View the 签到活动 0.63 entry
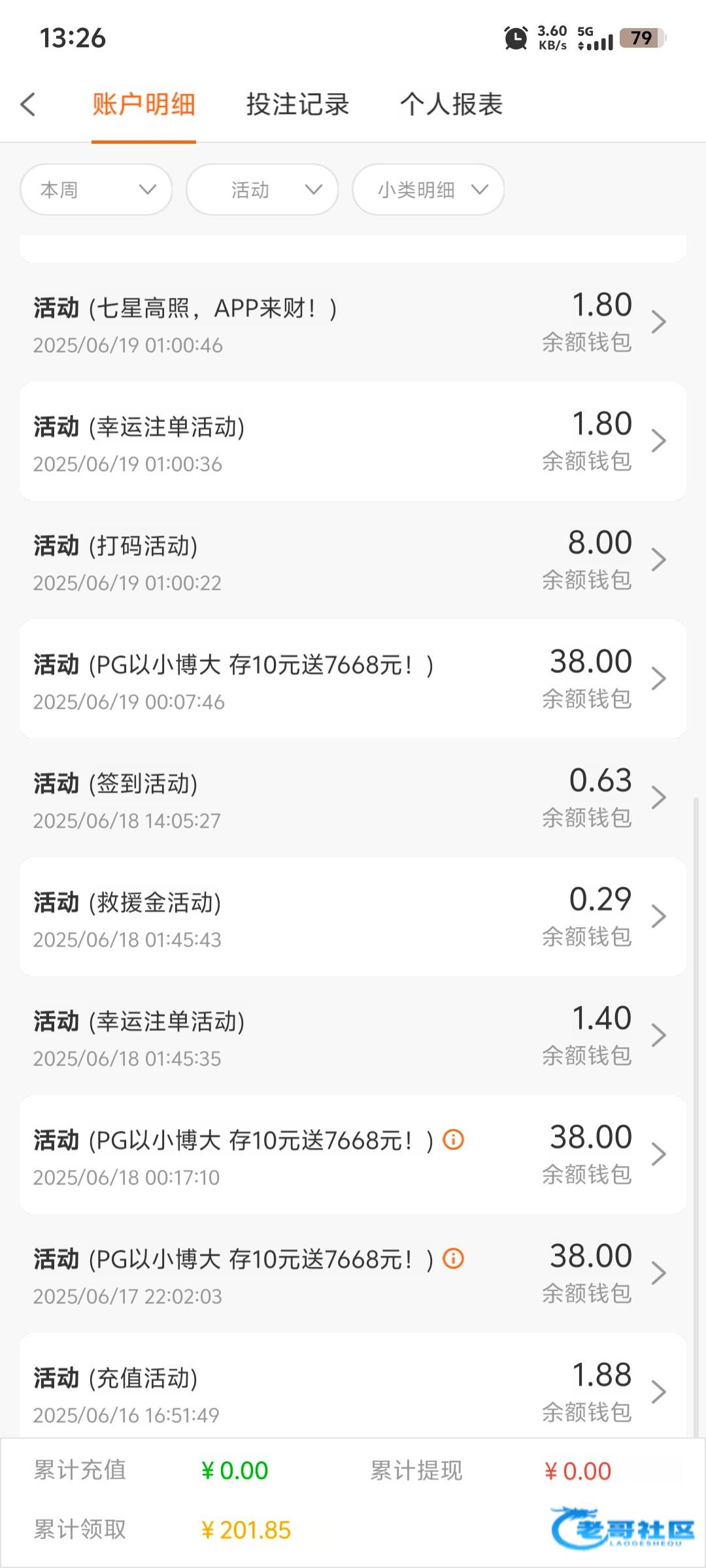706x1568 pixels. coord(353,798)
